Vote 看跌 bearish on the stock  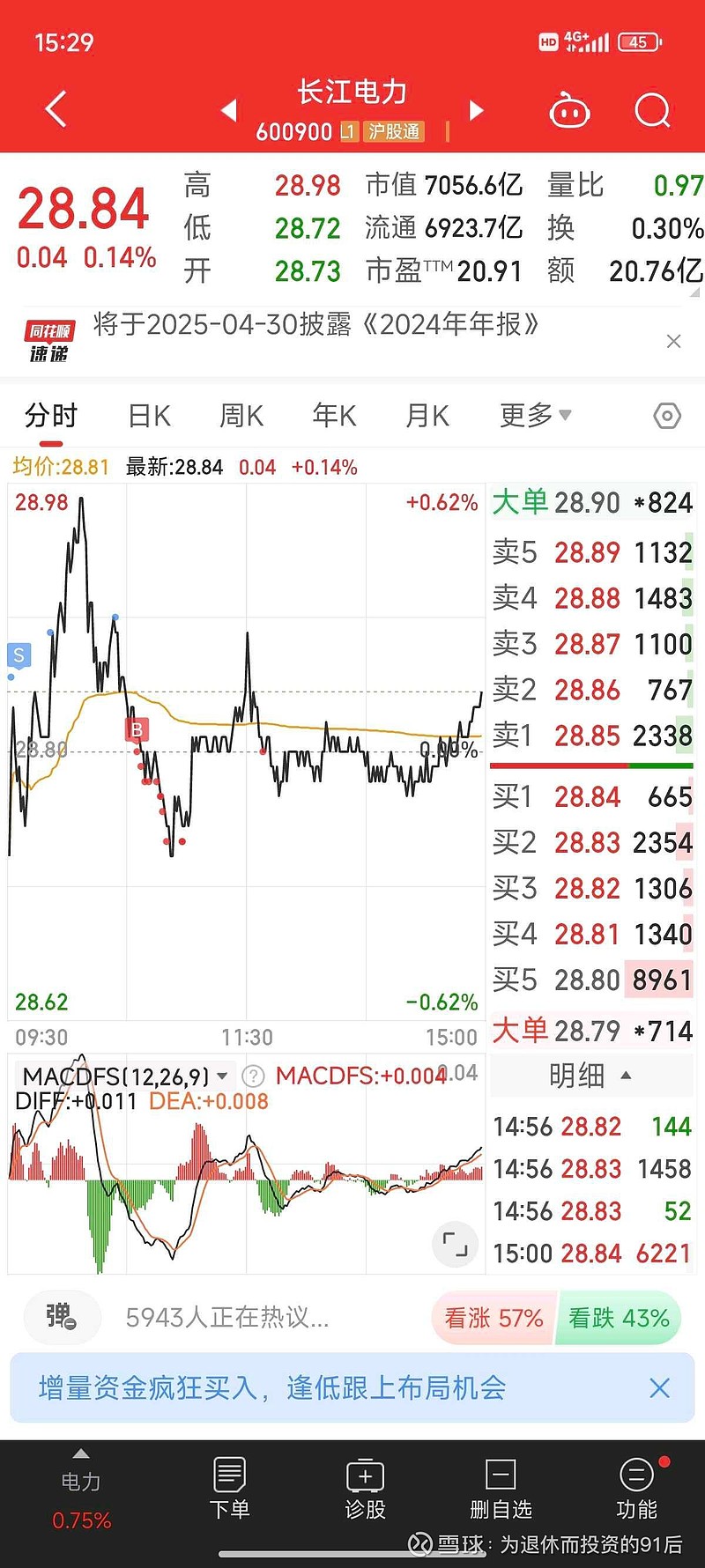[x=619, y=1318]
